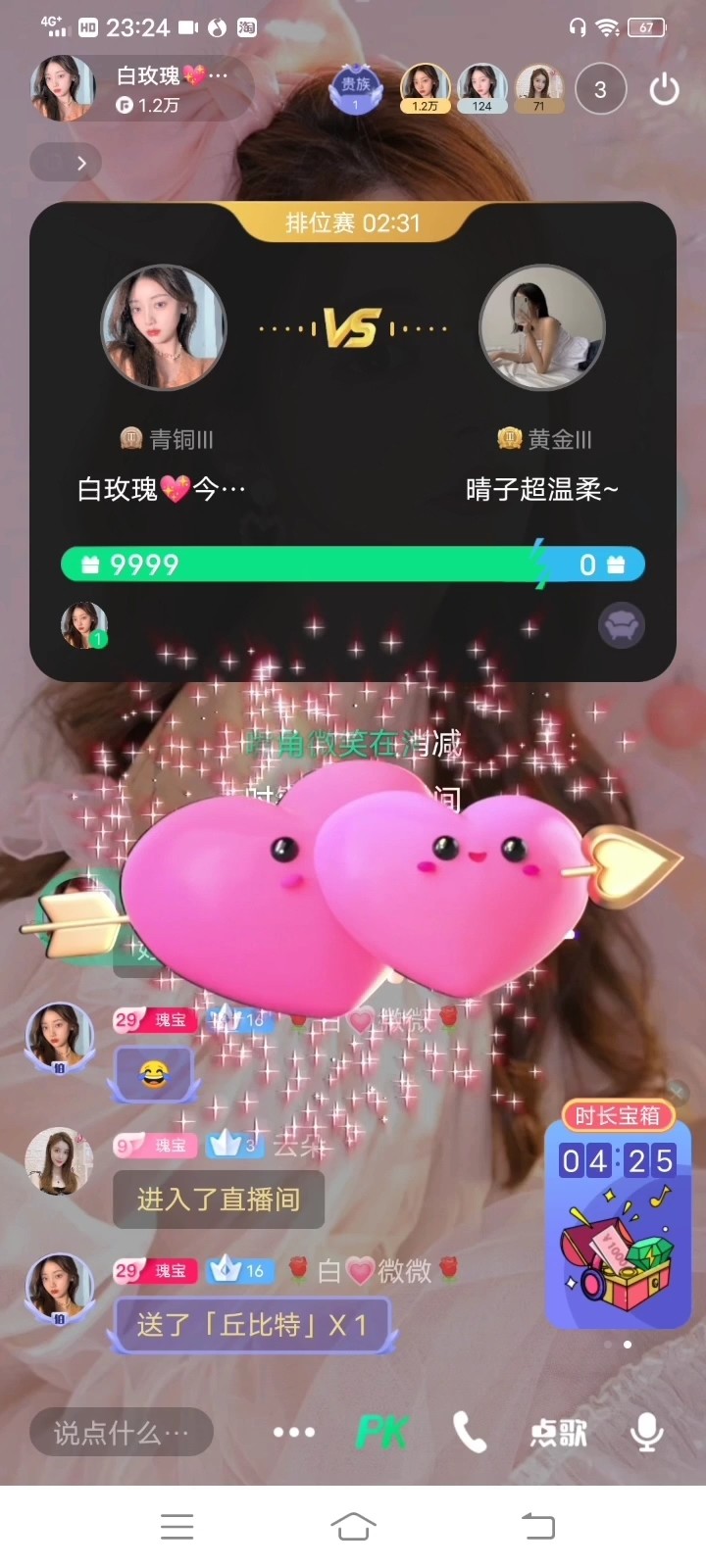The width and height of the screenshot is (706, 1568).
Task: Tap the sofa seat icon in PK panel
Action: point(620,625)
